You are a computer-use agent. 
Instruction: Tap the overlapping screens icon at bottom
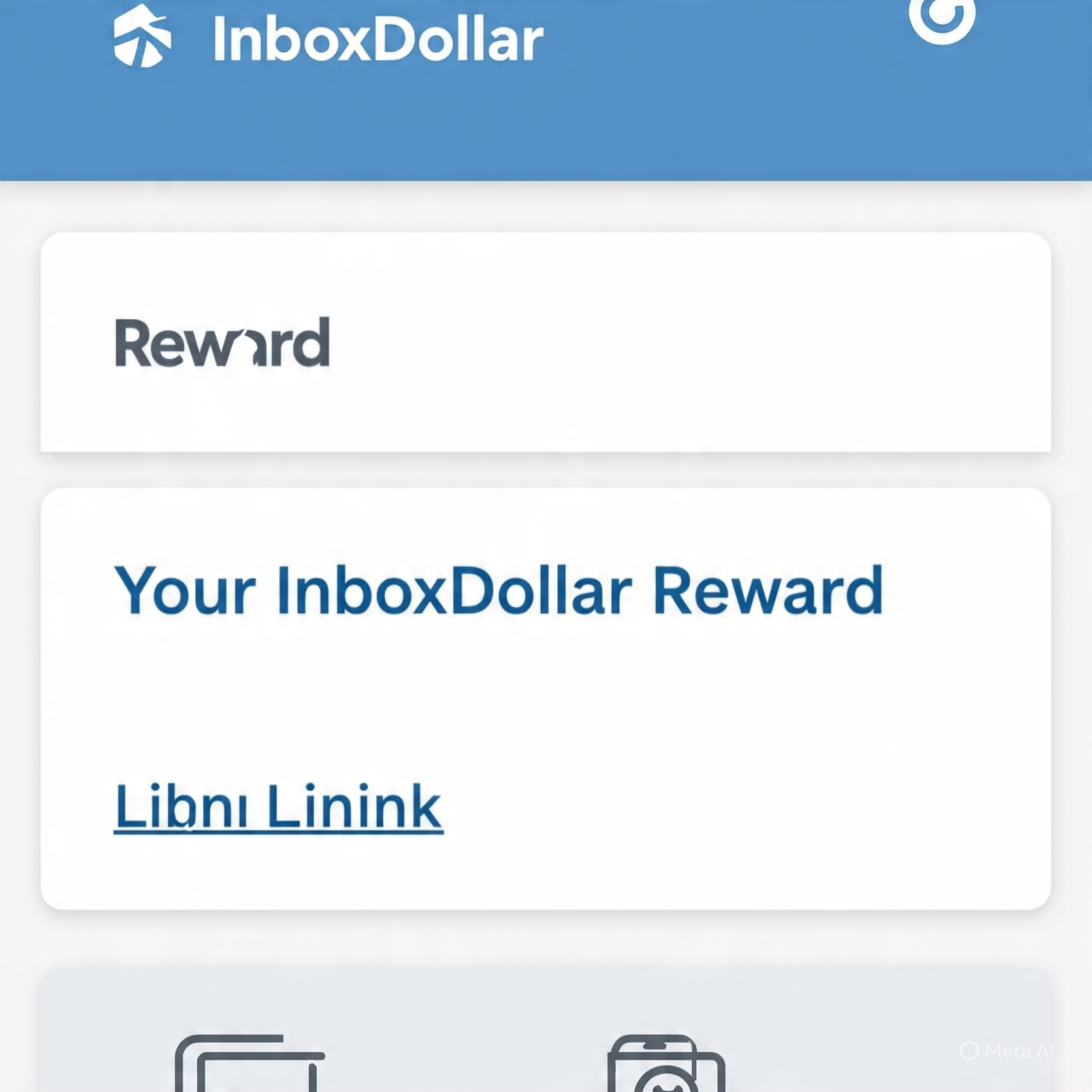pos(248,1064)
